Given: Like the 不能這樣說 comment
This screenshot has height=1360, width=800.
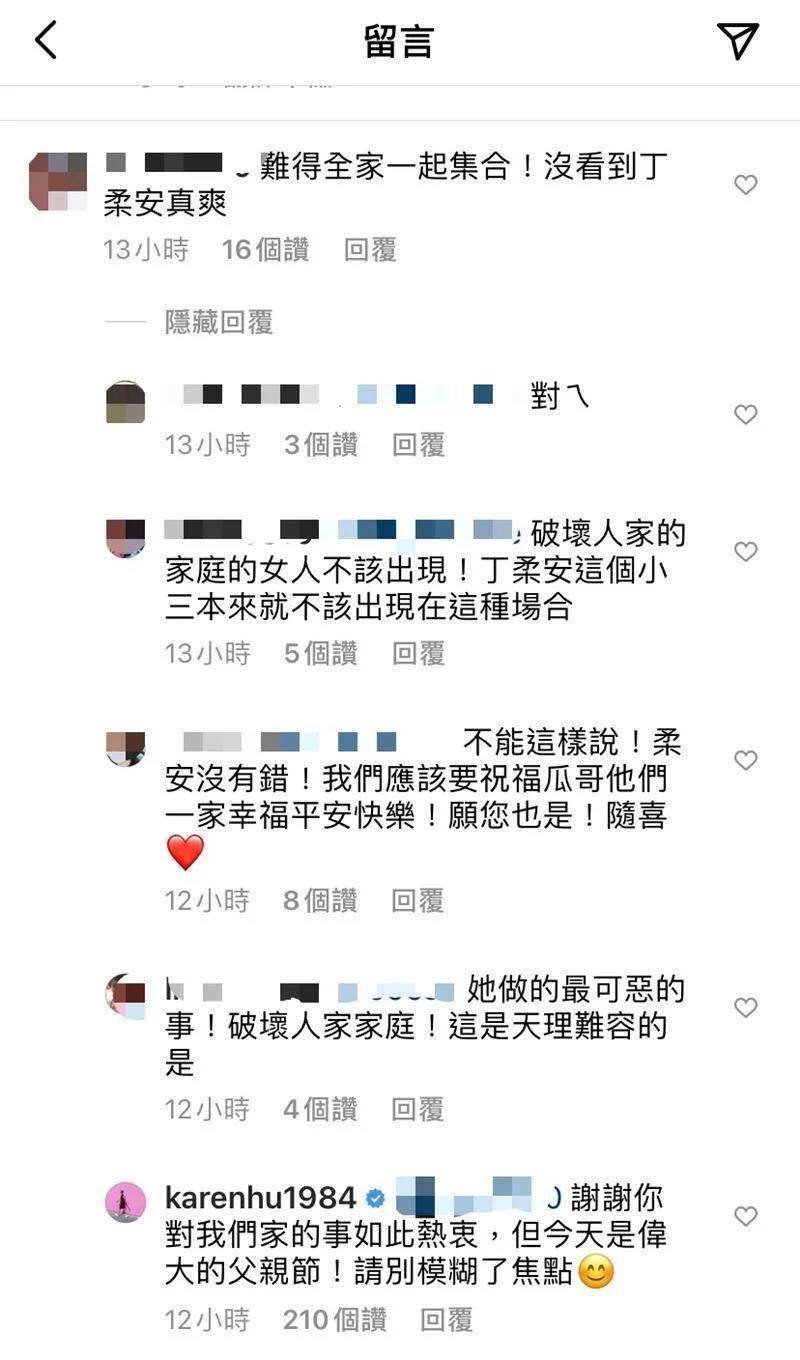Looking at the screenshot, I should coord(745,760).
